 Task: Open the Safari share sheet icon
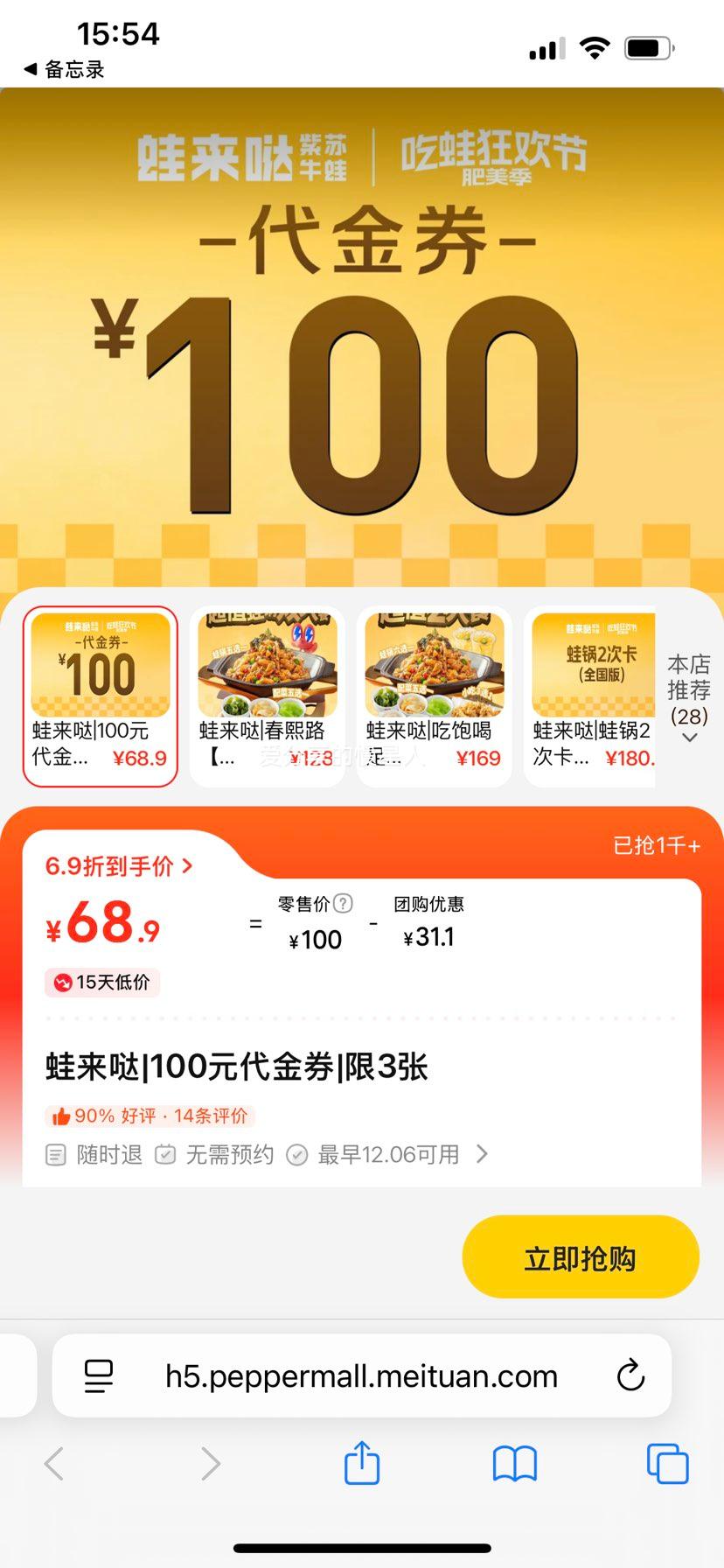pos(362,1462)
